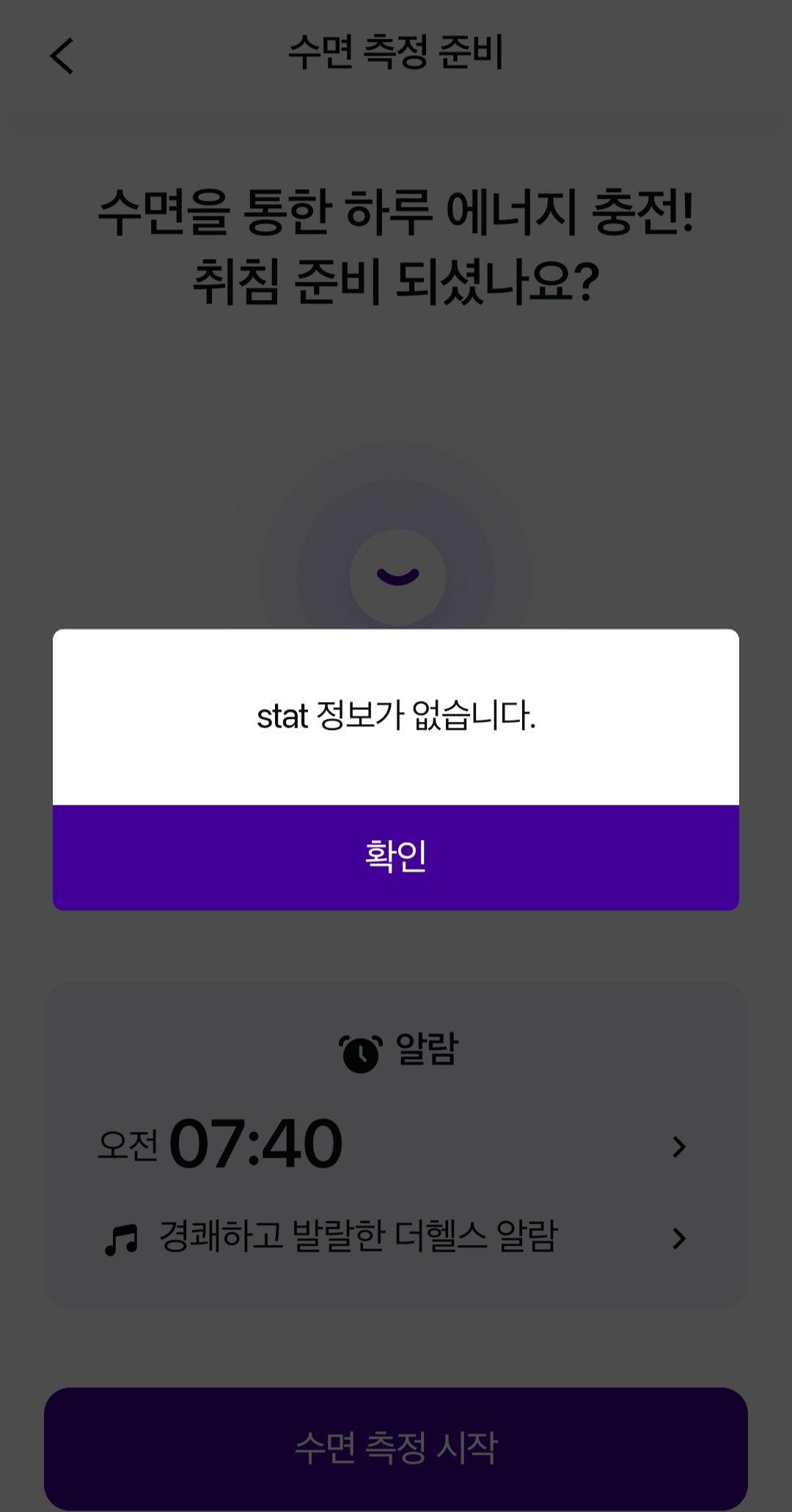Change the 경쾌하고 발랄한 더헬스 알람 sound
The width and height of the screenshot is (792, 1512).
395,1238
